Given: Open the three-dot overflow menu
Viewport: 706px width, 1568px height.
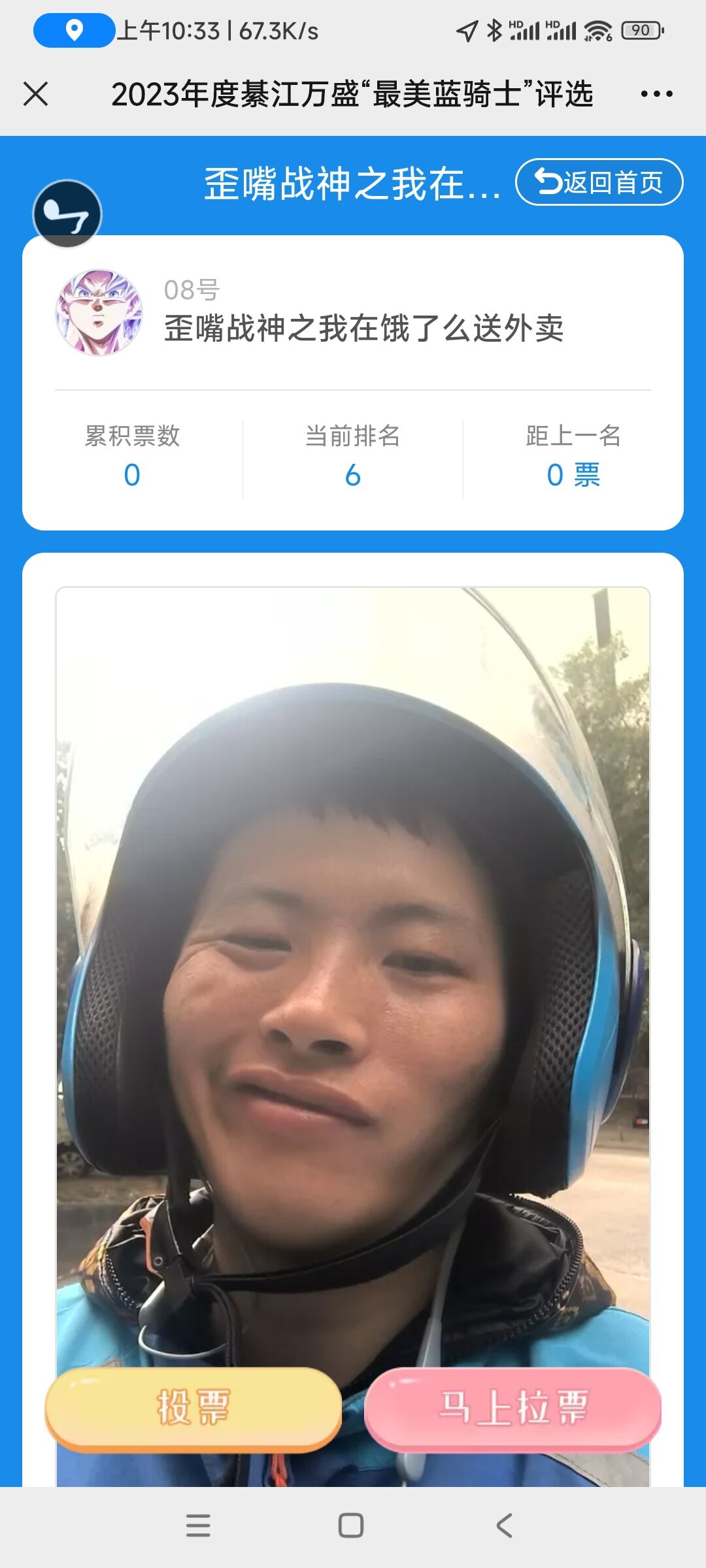Looking at the screenshot, I should [656, 94].
